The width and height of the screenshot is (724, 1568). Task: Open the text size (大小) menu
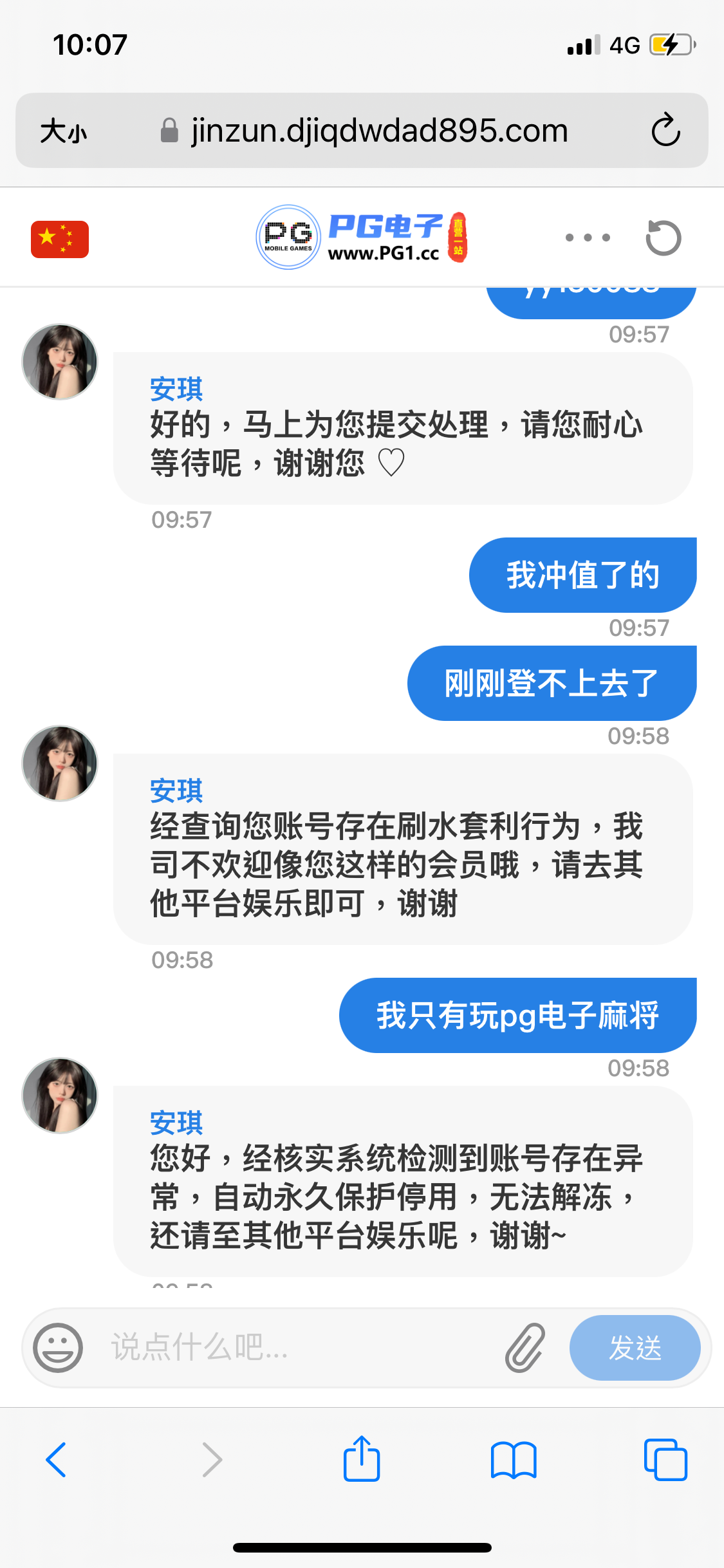(63, 131)
